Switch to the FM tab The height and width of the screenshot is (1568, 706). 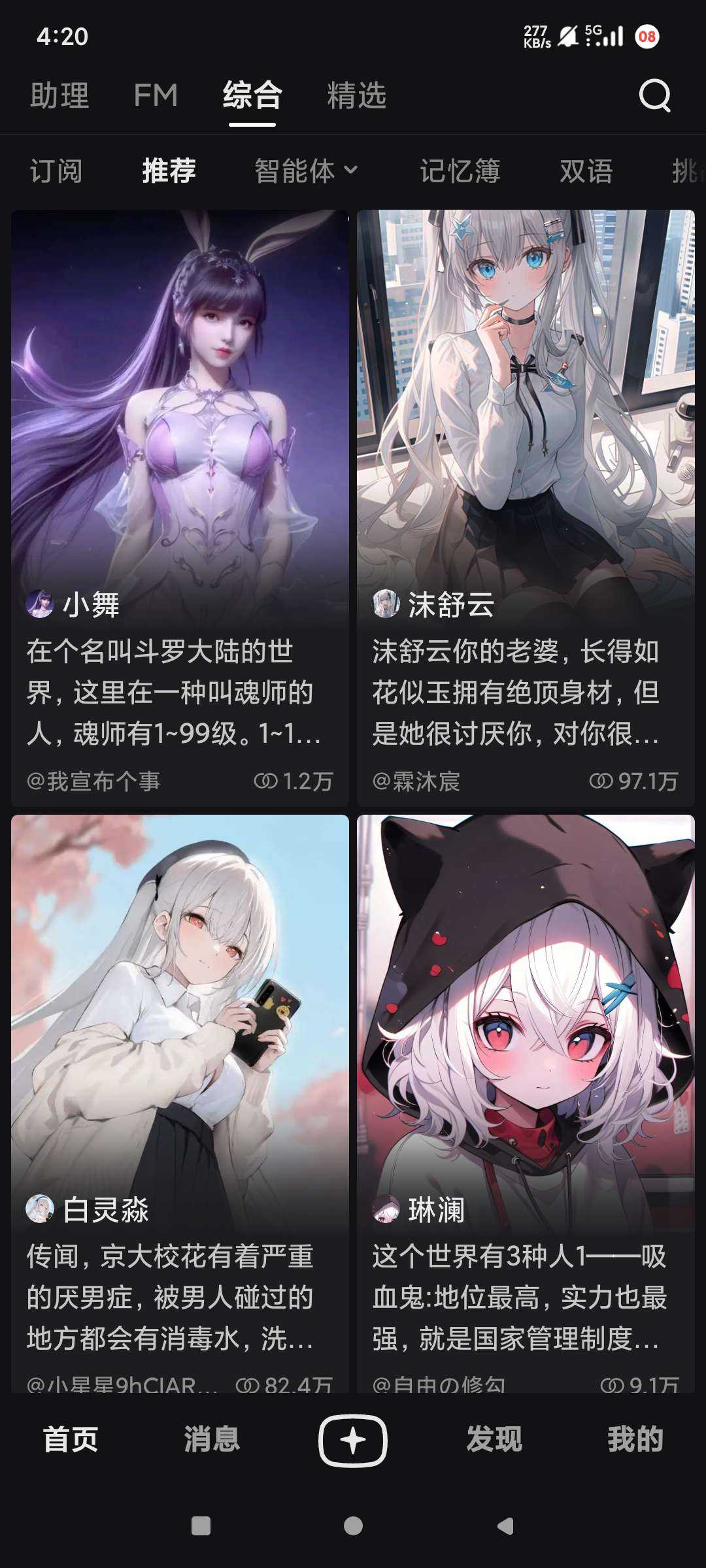156,95
